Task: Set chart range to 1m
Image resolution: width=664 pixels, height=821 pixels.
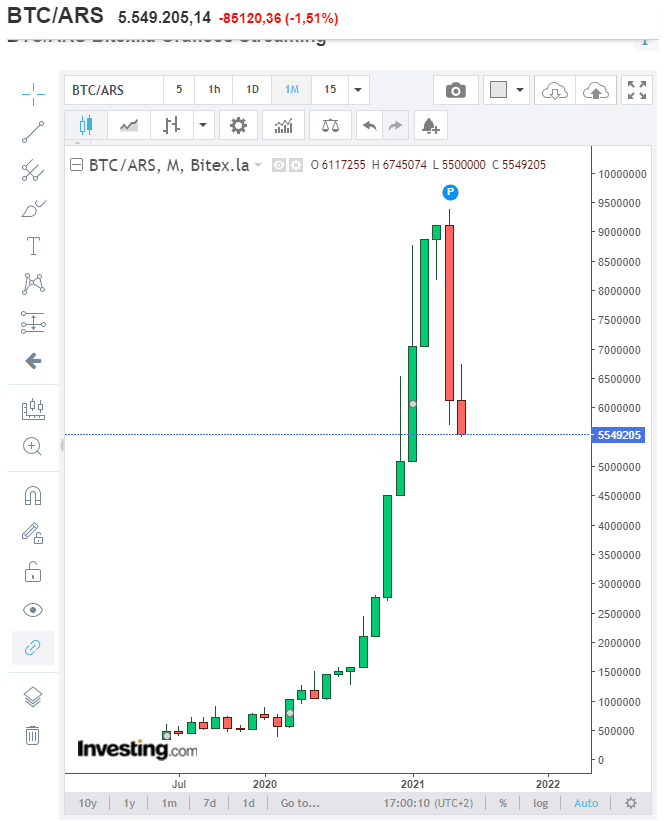Action: (169, 803)
